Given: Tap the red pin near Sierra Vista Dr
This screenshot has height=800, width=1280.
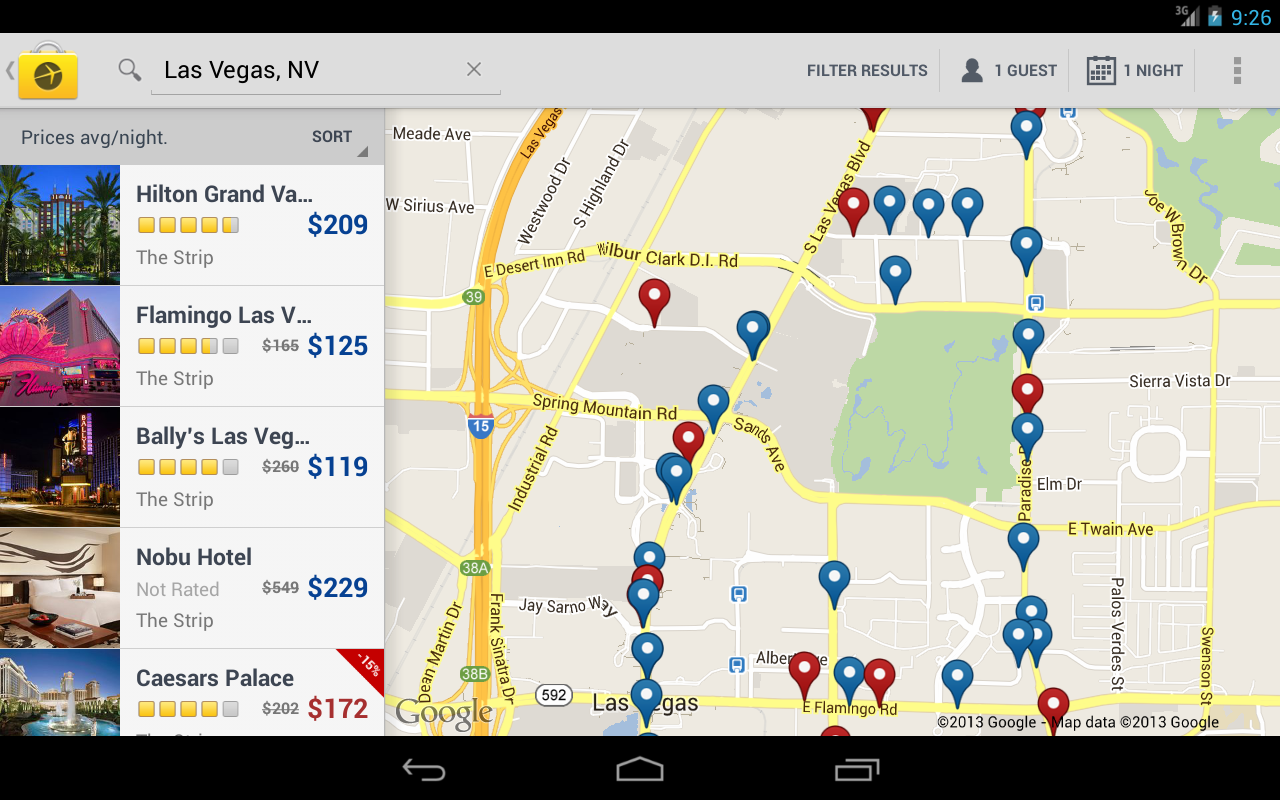Looking at the screenshot, I should (x=1027, y=393).
